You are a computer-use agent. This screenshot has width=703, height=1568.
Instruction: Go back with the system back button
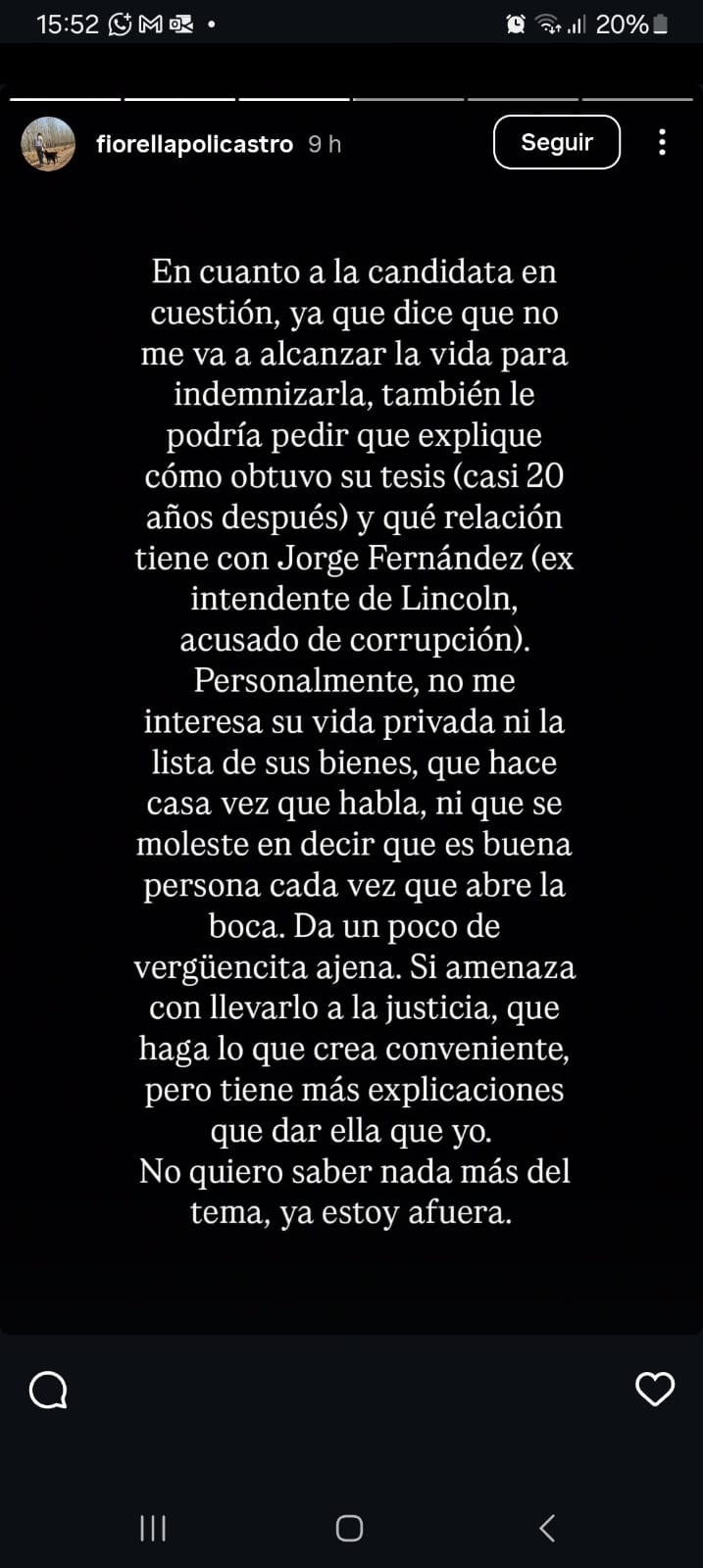(x=547, y=1527)
